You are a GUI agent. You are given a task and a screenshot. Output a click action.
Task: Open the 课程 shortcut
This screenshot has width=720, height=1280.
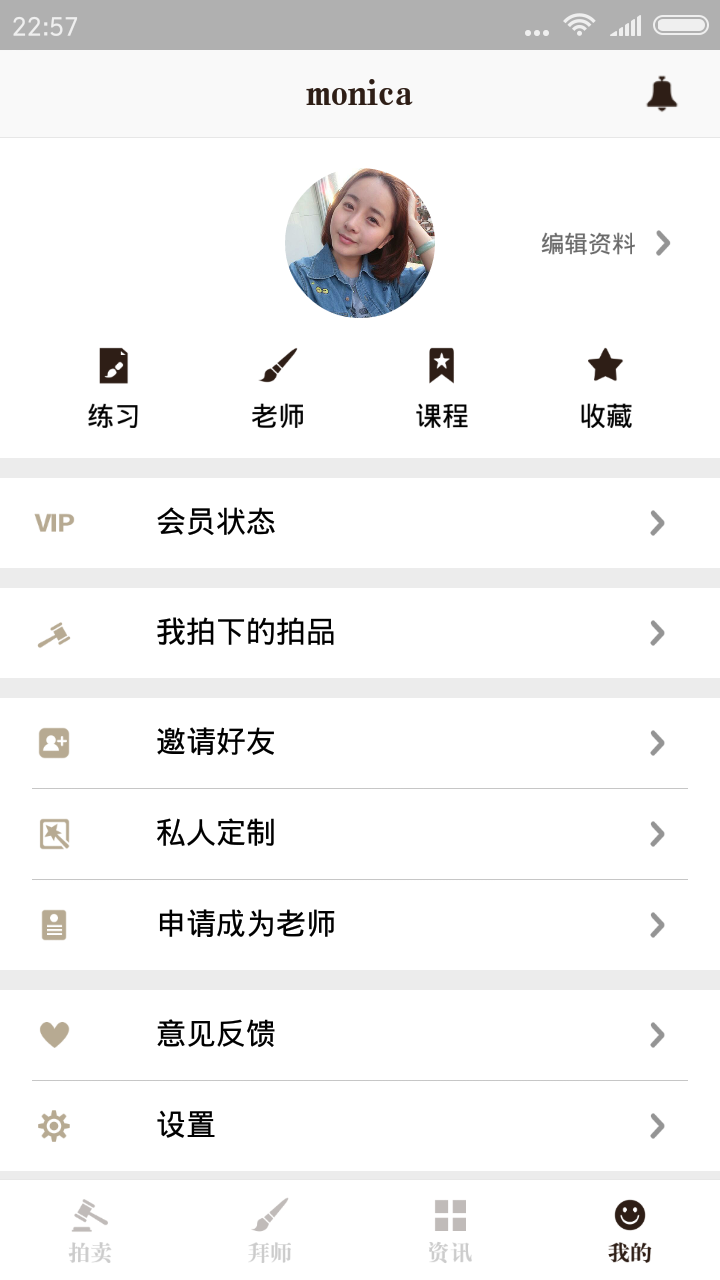coord(442,389)
